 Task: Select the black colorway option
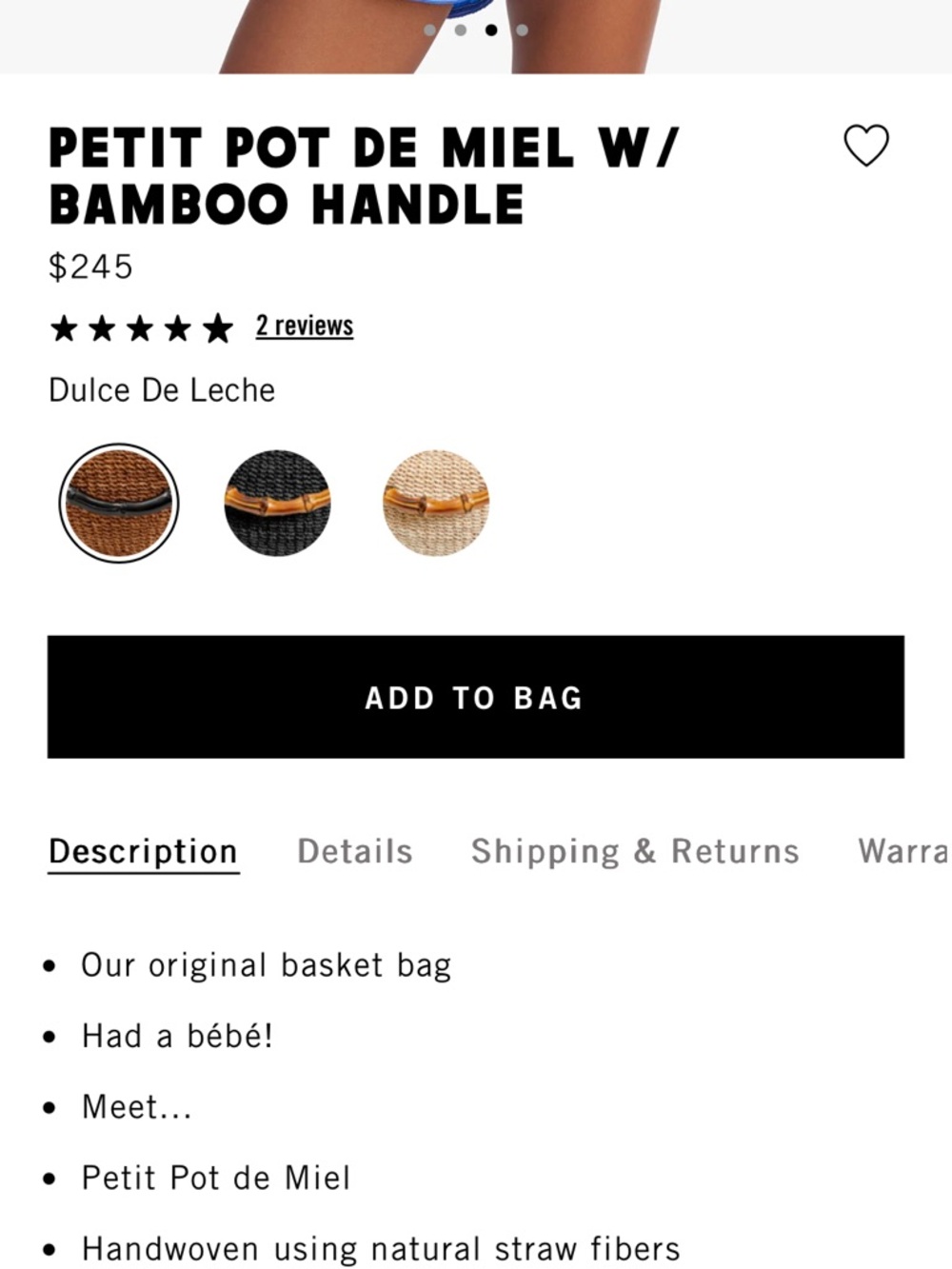click(x=277, y=503)
